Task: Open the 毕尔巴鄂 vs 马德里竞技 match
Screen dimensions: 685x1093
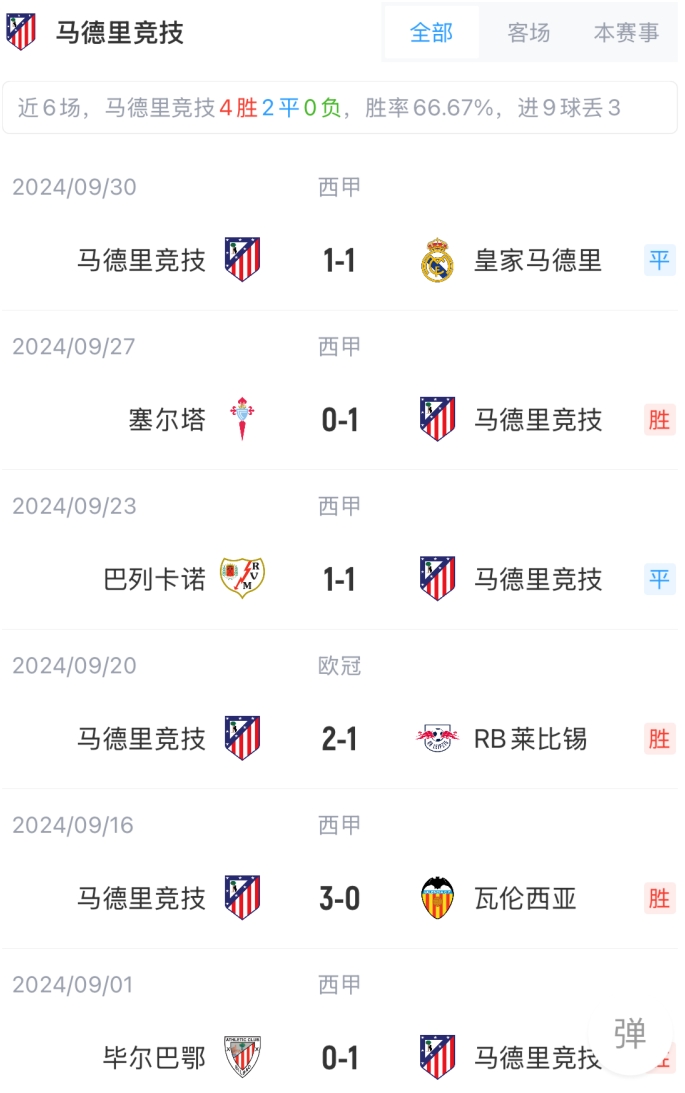Action: click(x=340, y=1058)
